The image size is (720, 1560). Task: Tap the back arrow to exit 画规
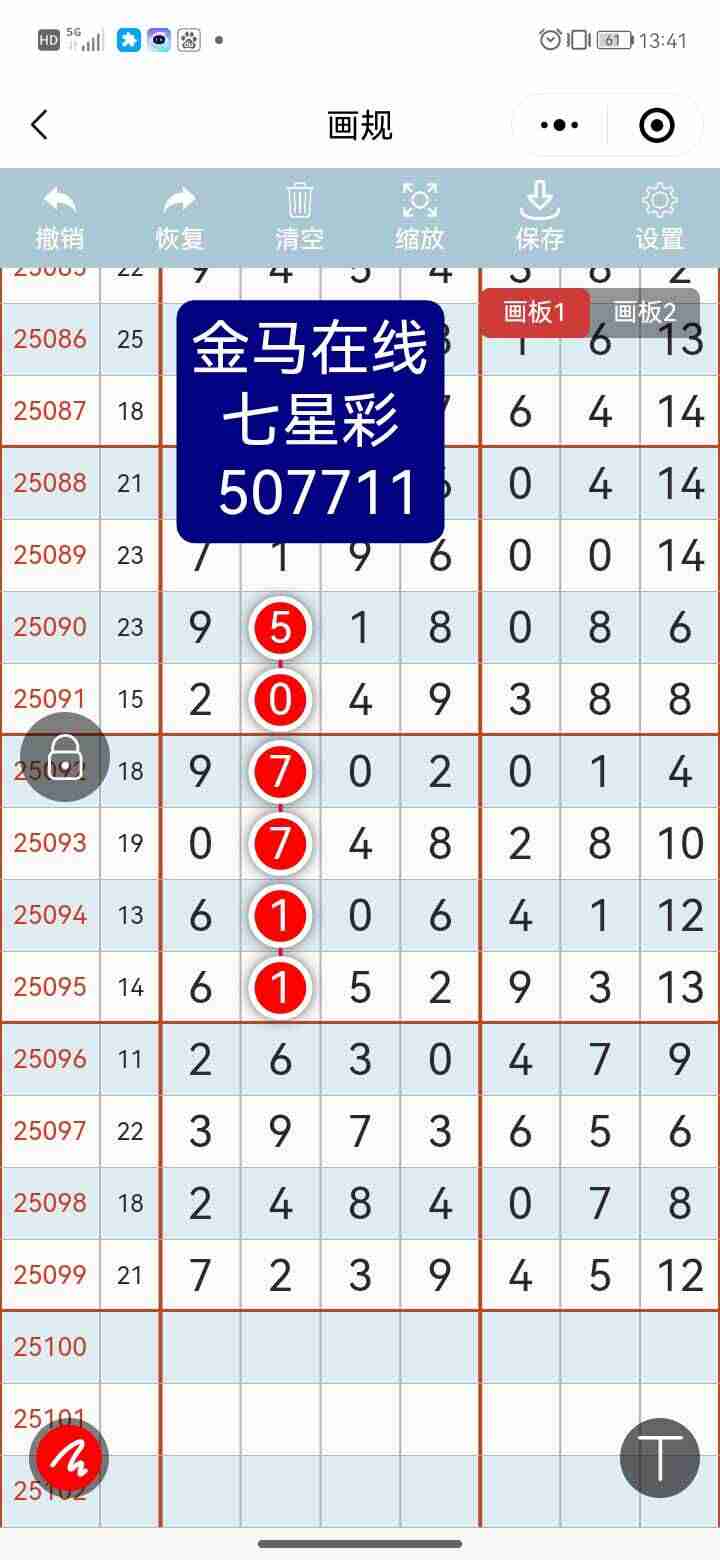[38, 125]
